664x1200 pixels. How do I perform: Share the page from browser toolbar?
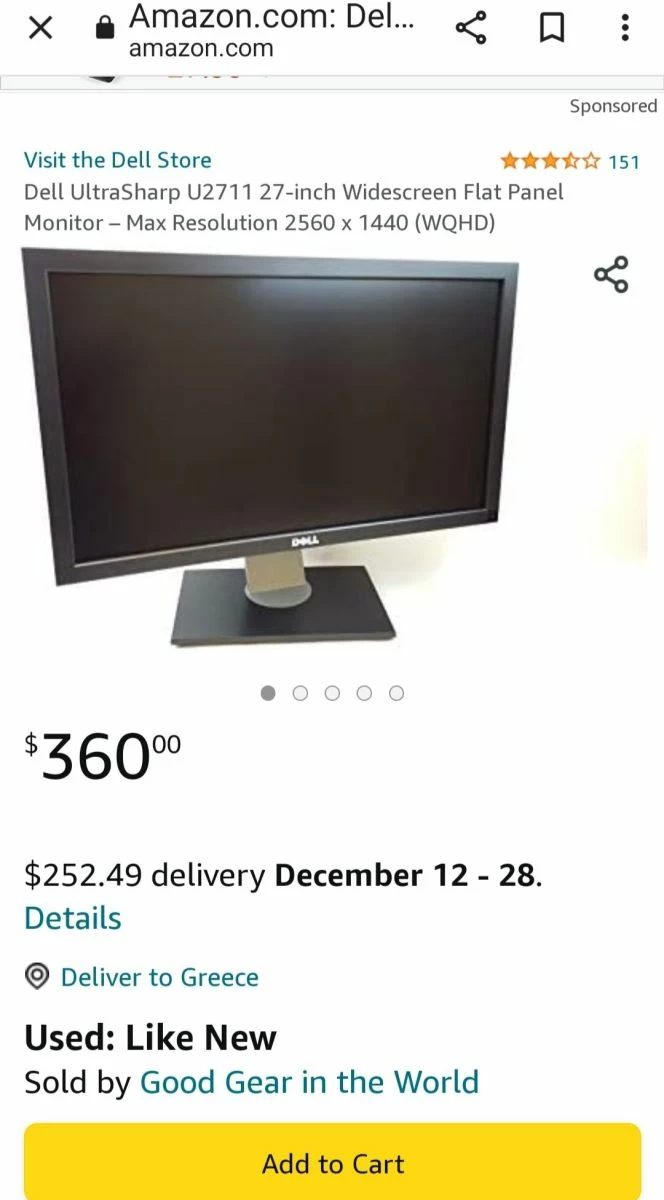point(470,28)
